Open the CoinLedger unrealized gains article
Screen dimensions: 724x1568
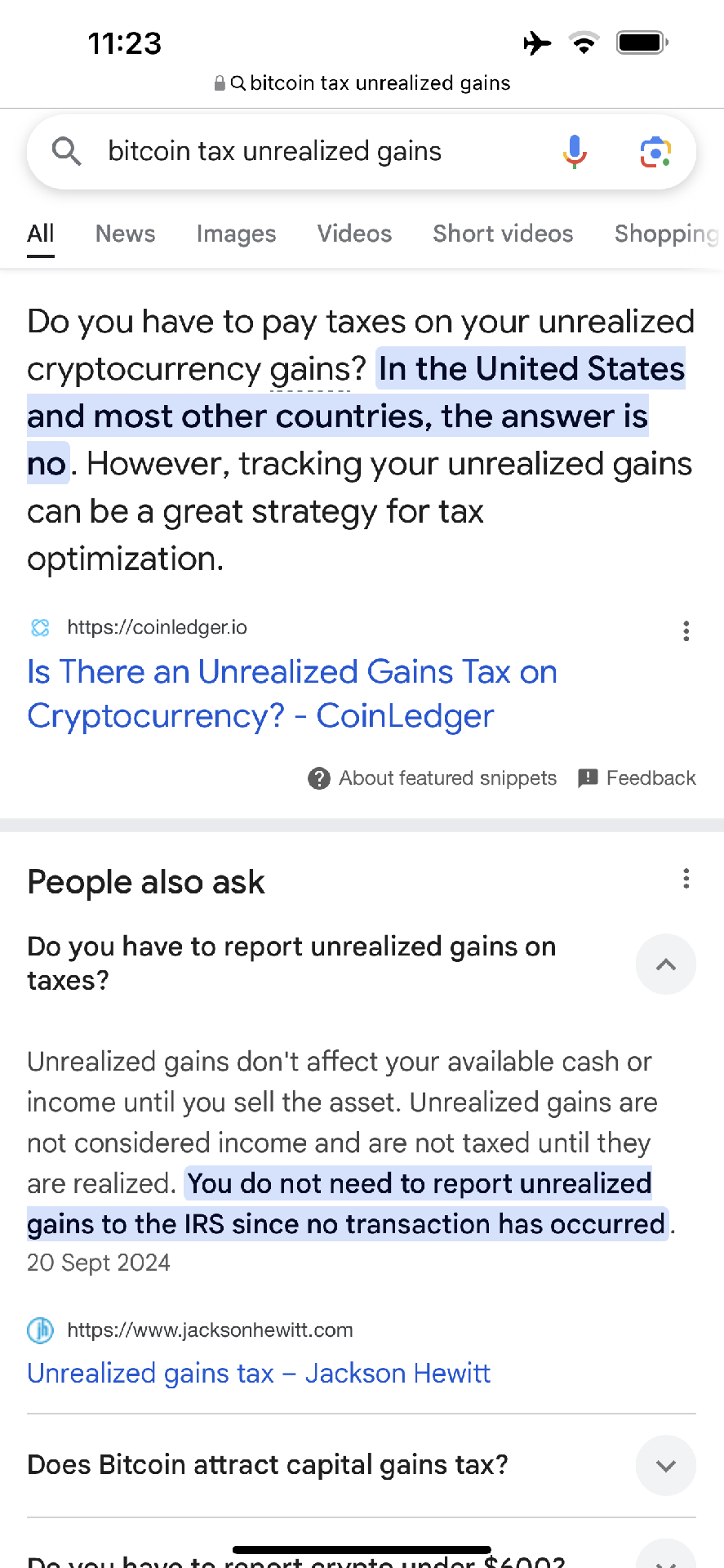[291, 693]
